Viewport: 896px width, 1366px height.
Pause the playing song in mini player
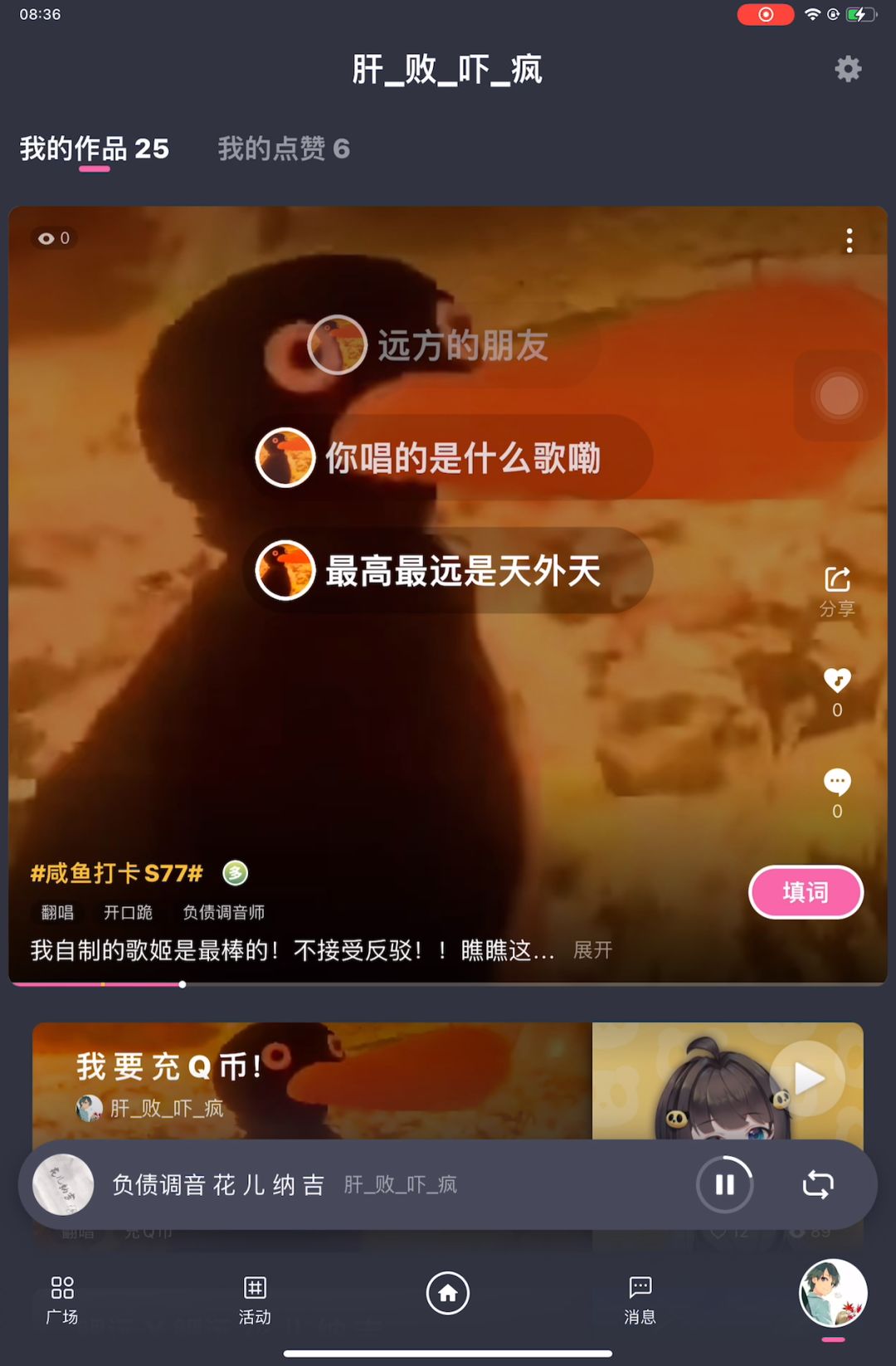click(724, 1184)
